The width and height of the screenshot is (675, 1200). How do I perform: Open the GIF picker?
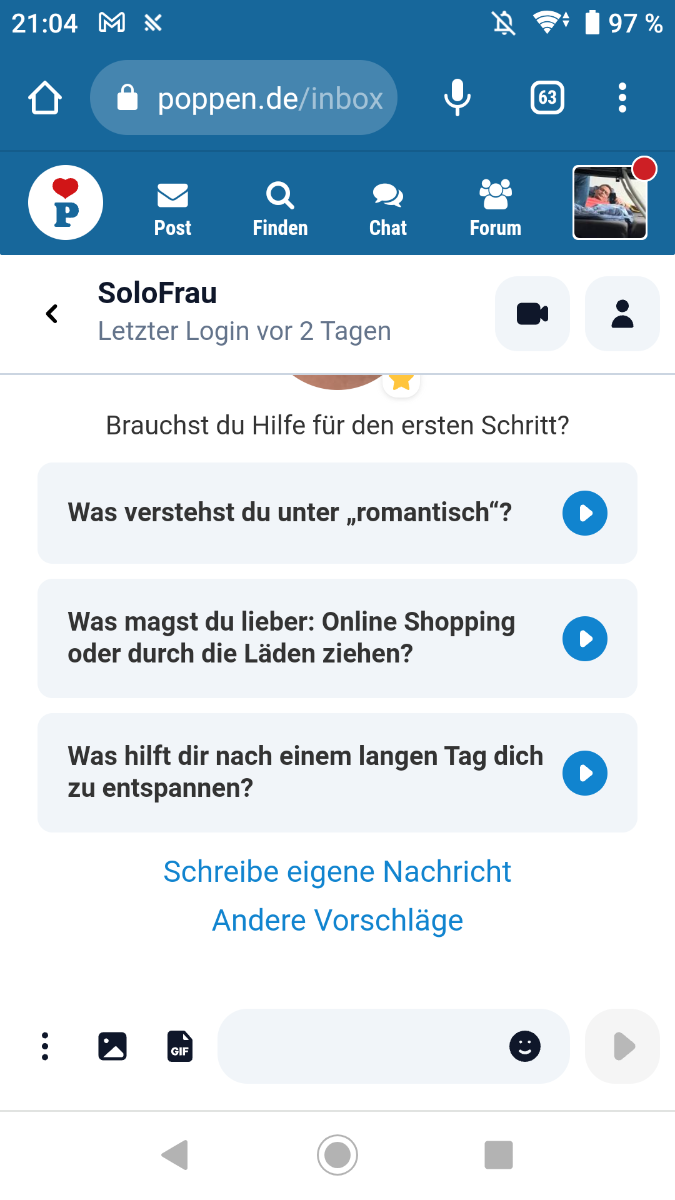tap(180, 1046)
